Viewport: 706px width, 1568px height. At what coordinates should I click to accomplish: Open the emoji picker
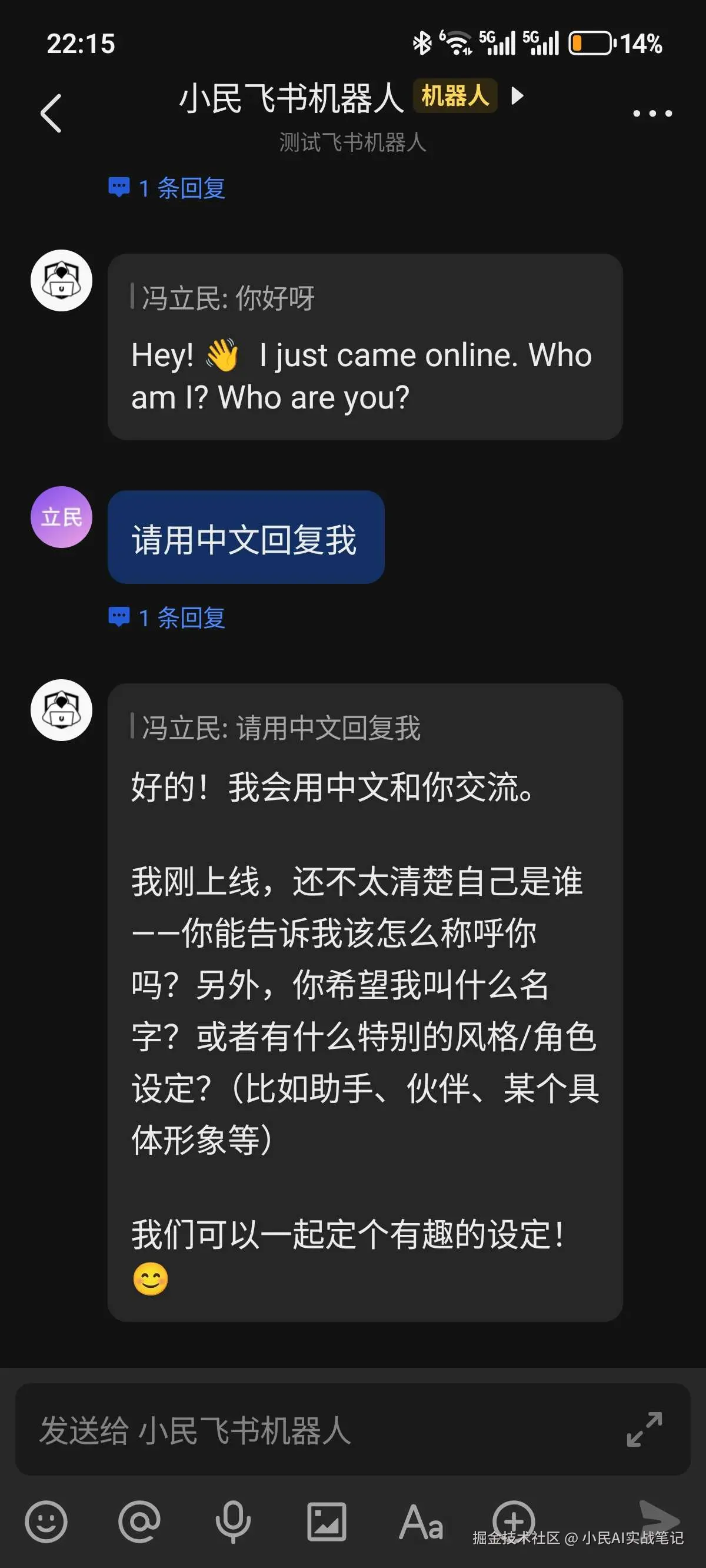(46, 1522)
